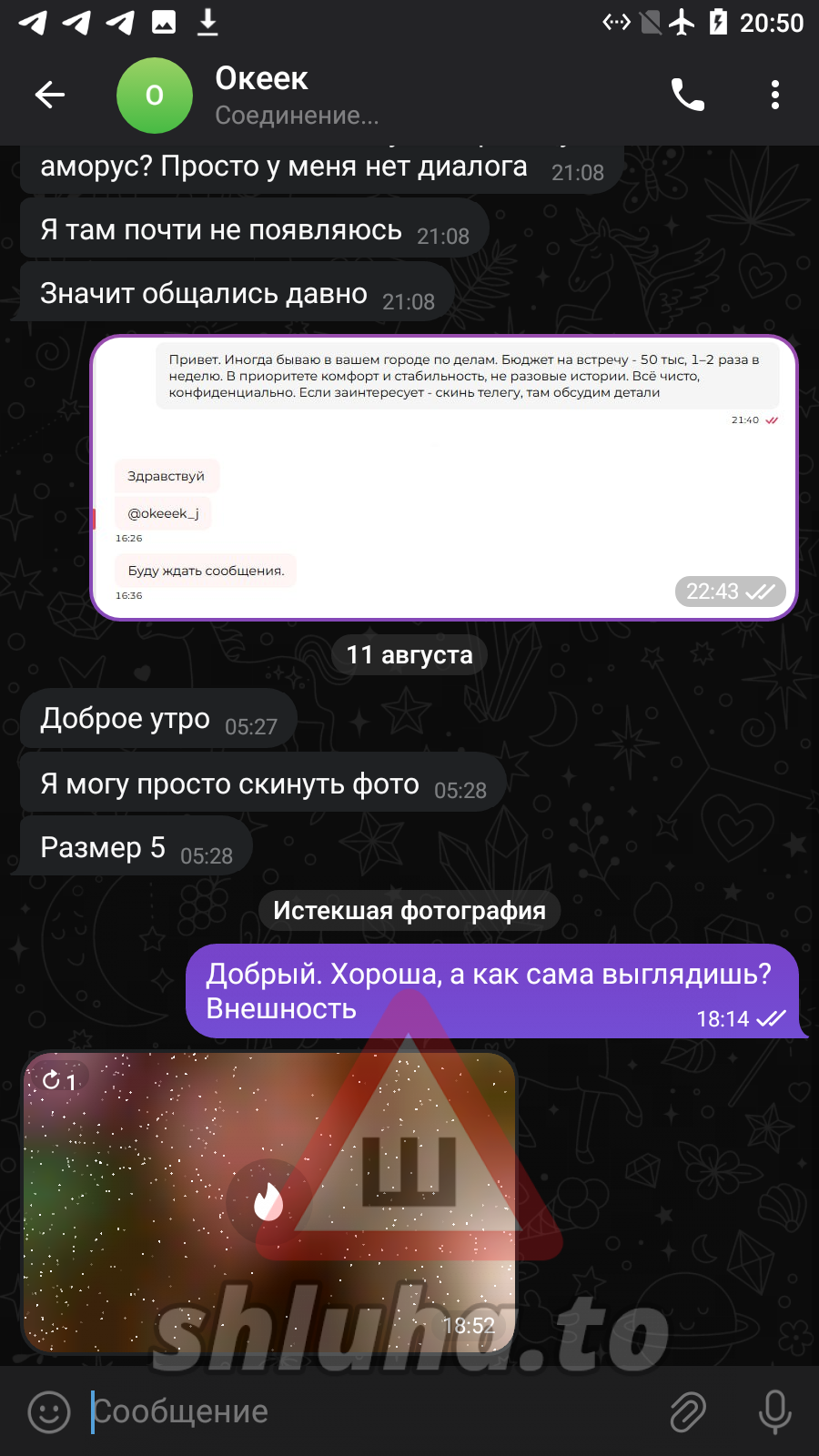Start a voice call with Океек
Screen dimensions: 819x1456
(x=687, y=95)
